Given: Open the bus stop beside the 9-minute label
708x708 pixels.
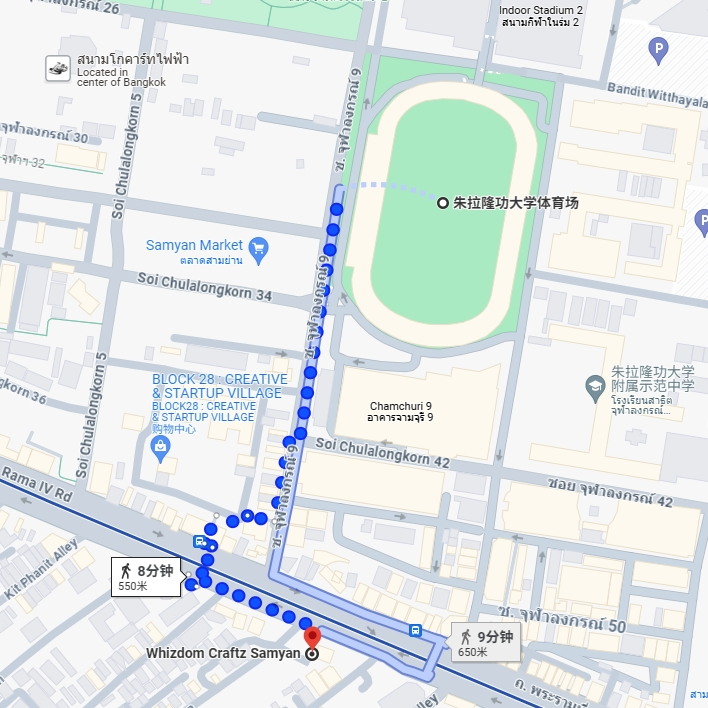Looking at the screenshot, I should (x=415, y=630).
